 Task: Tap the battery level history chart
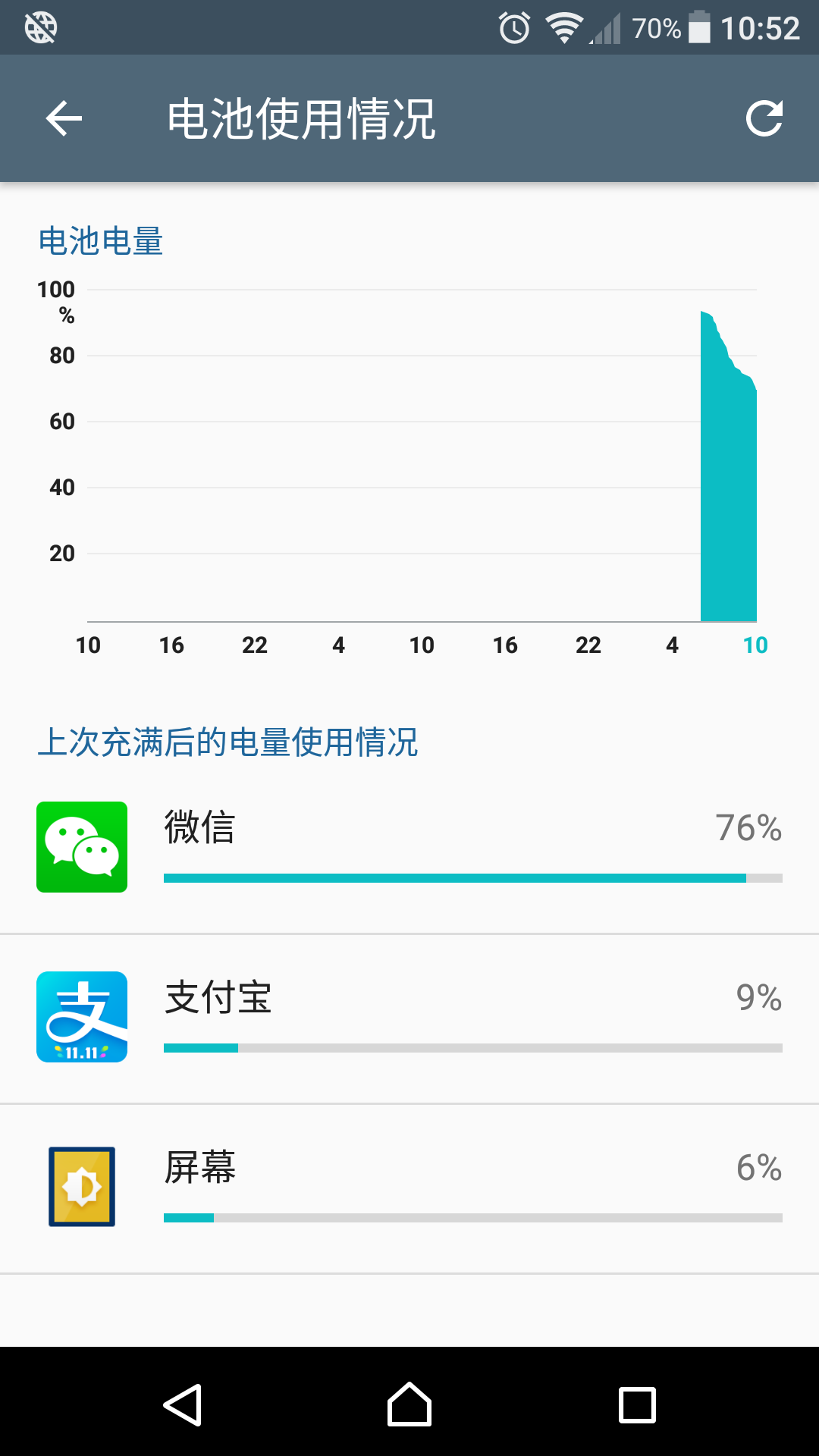point(422,455)
